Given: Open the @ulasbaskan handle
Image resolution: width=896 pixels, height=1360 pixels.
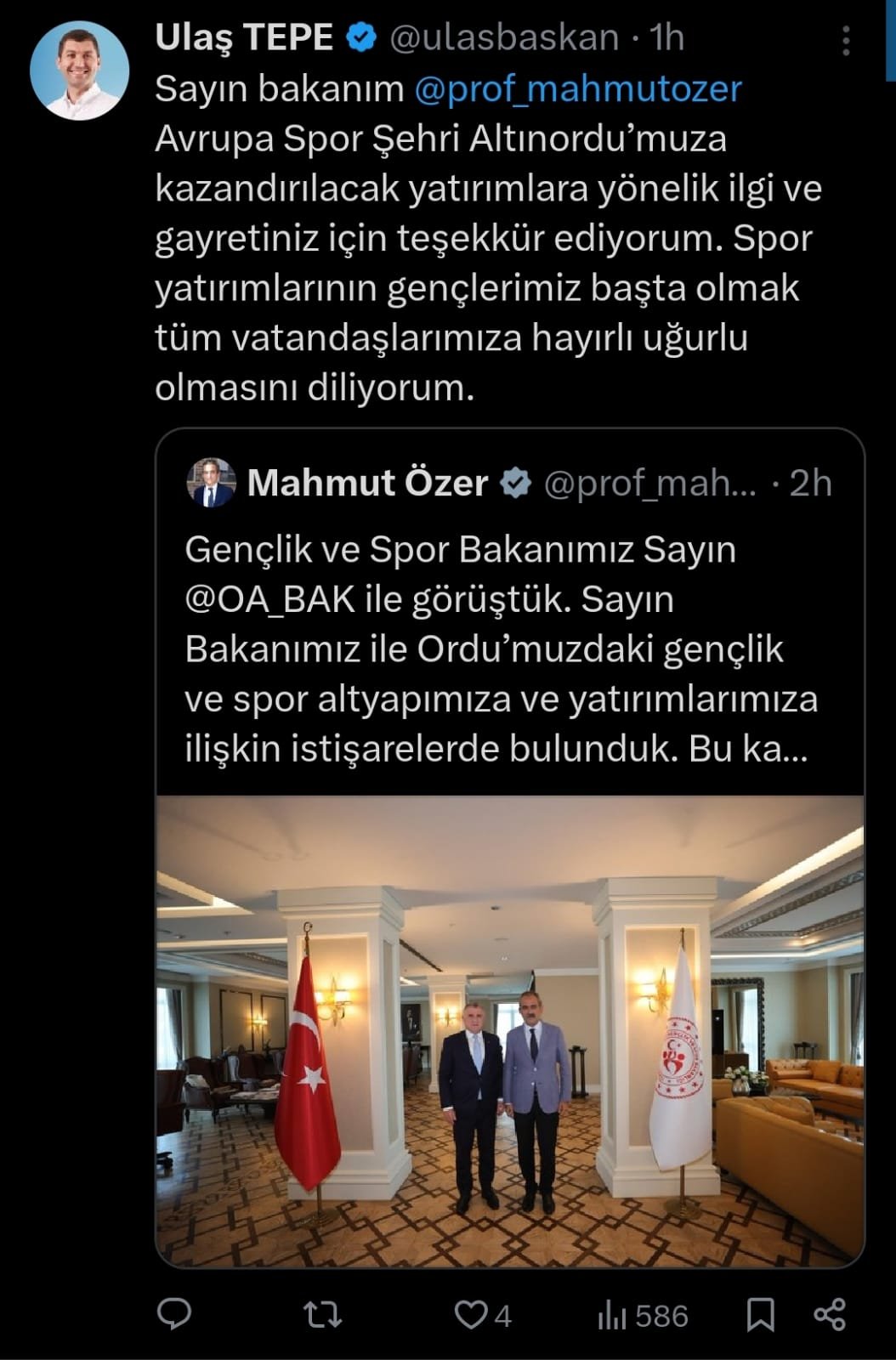Looking at the screenshot, I should pos(503,38).
